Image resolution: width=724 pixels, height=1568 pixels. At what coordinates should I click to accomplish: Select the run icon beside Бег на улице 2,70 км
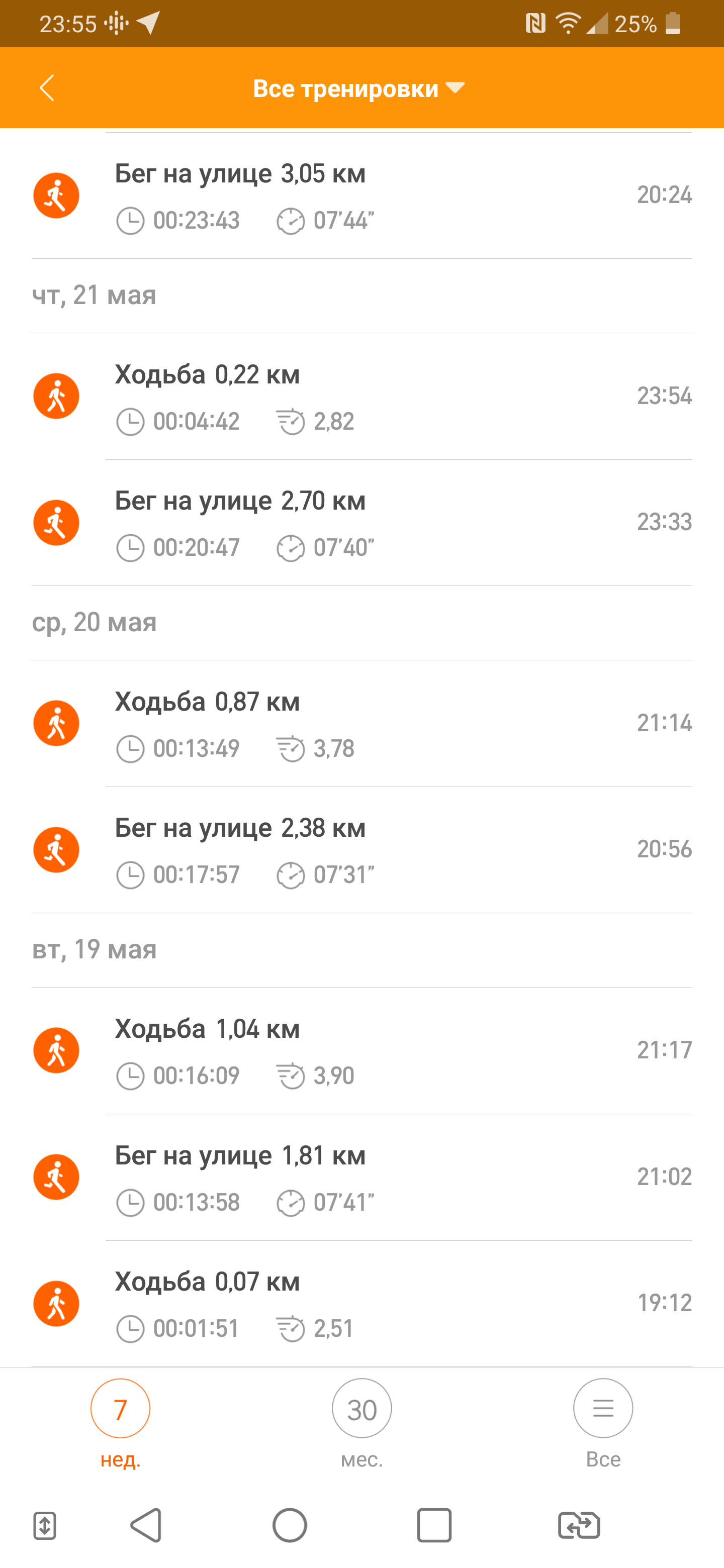[56, 522]
